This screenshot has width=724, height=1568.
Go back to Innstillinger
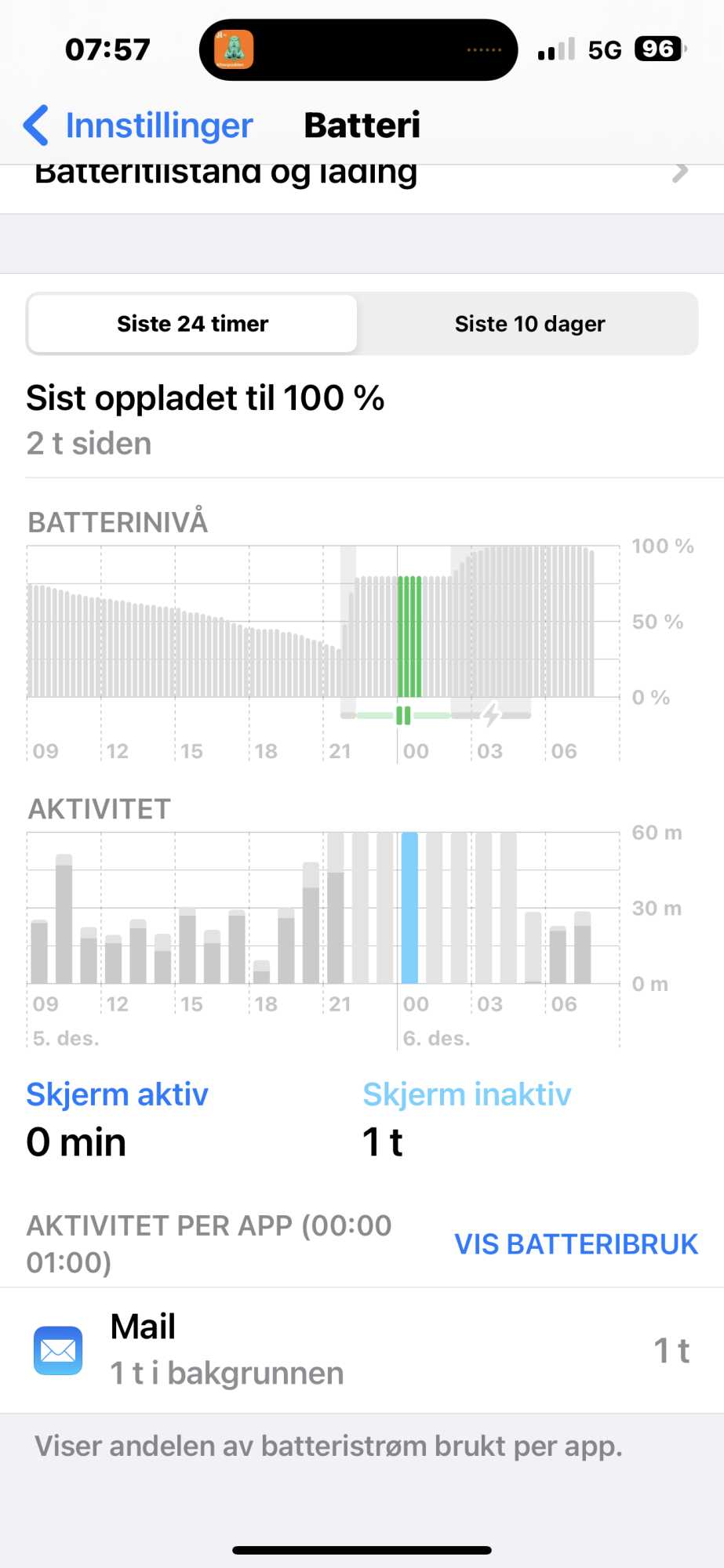click(x=138, y=125)
